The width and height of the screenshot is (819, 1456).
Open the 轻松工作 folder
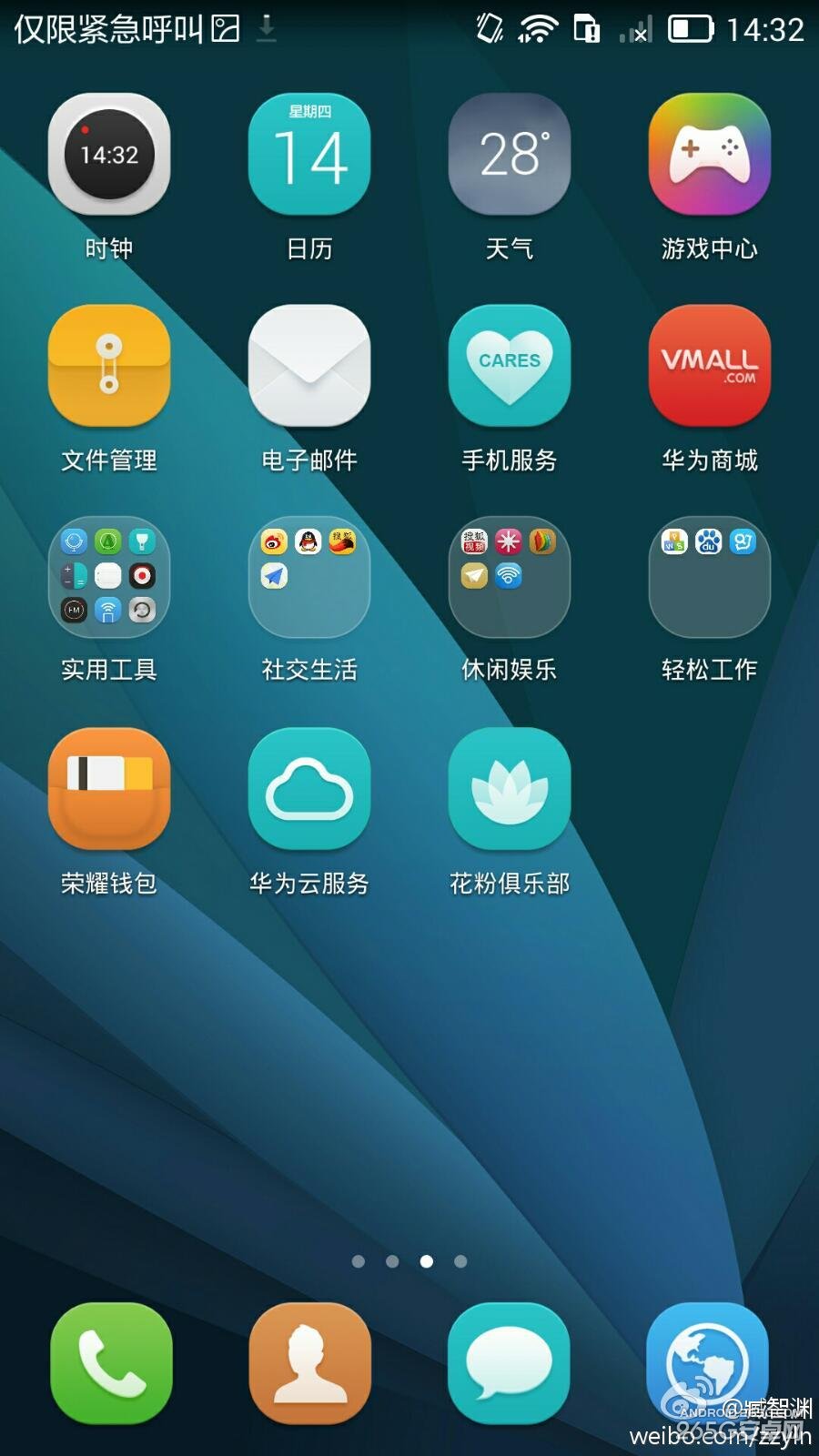click(x=710, y=577)
